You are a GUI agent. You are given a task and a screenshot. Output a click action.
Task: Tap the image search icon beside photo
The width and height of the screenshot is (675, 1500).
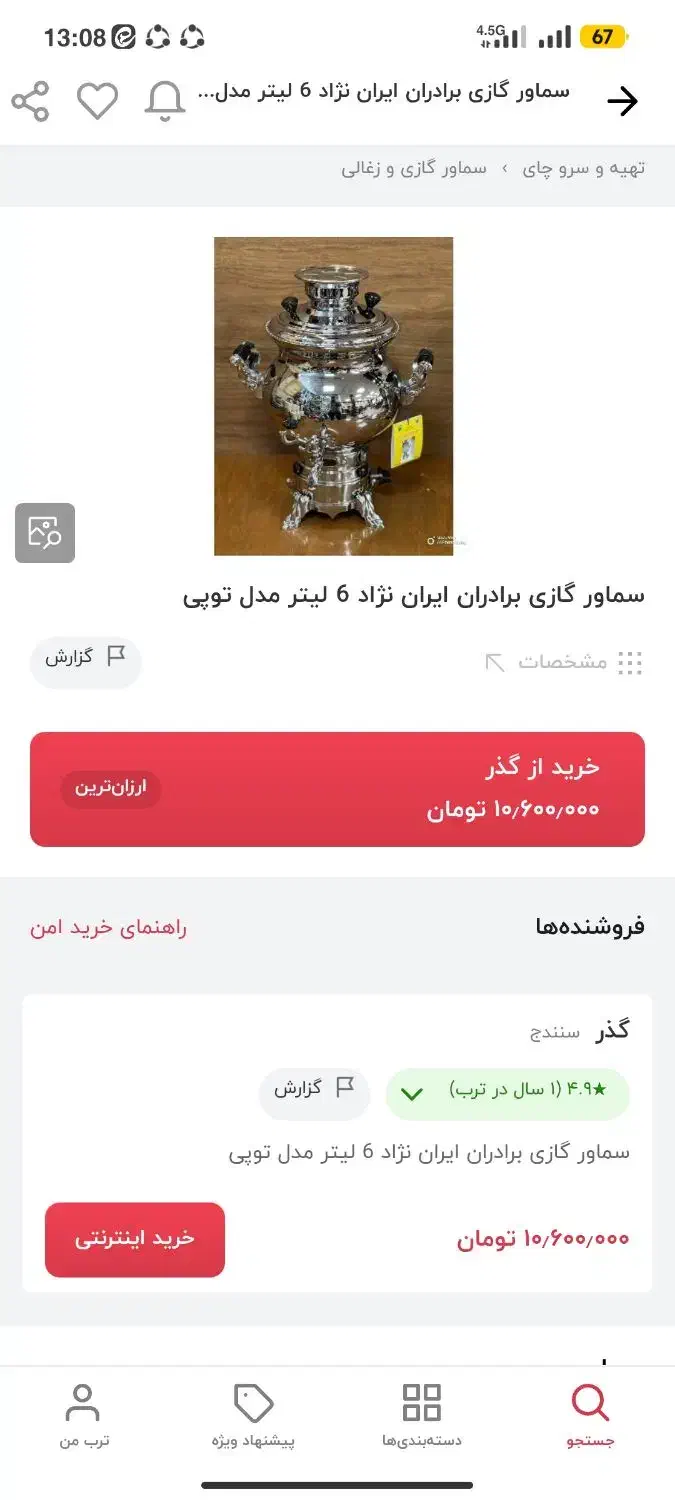coord(45,532)
